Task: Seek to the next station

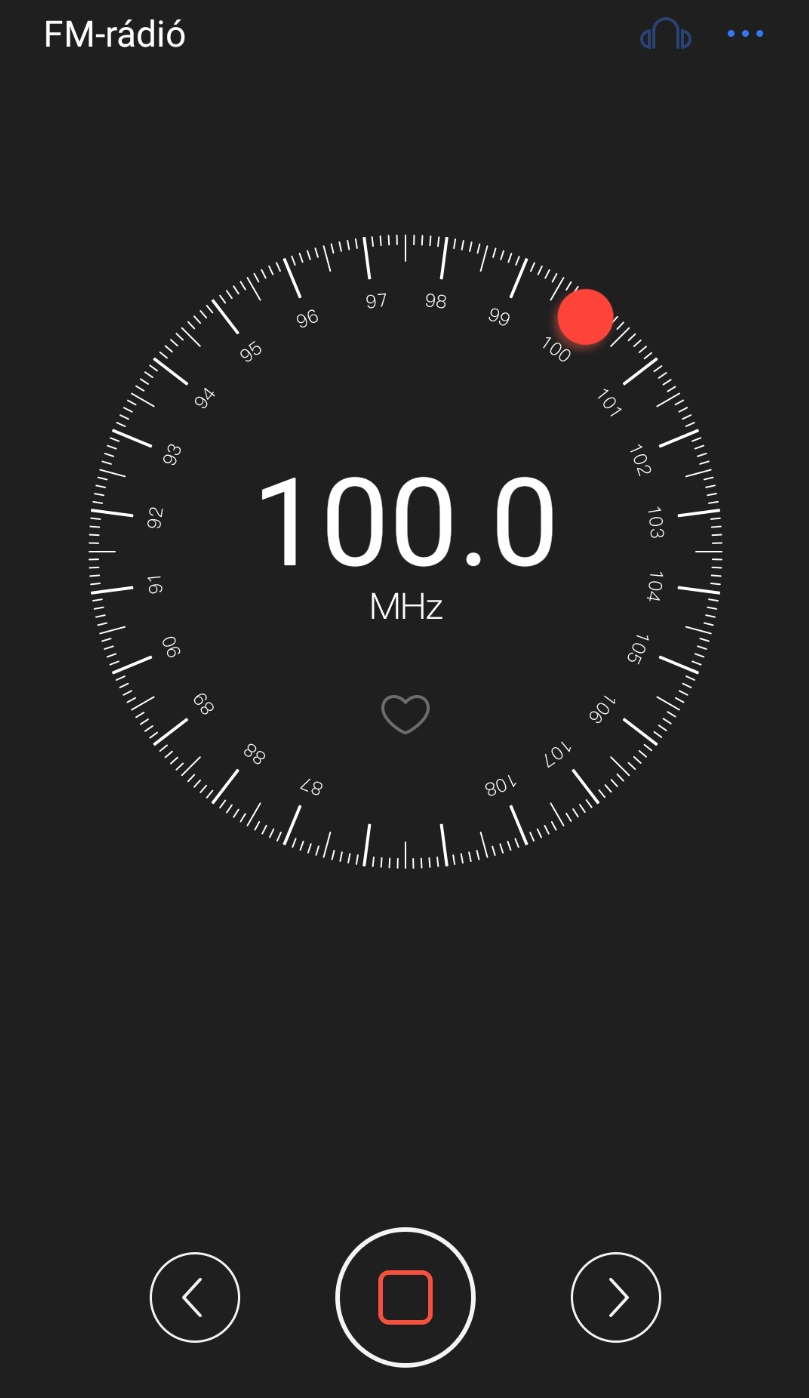Action: (x=616, y=1297)
